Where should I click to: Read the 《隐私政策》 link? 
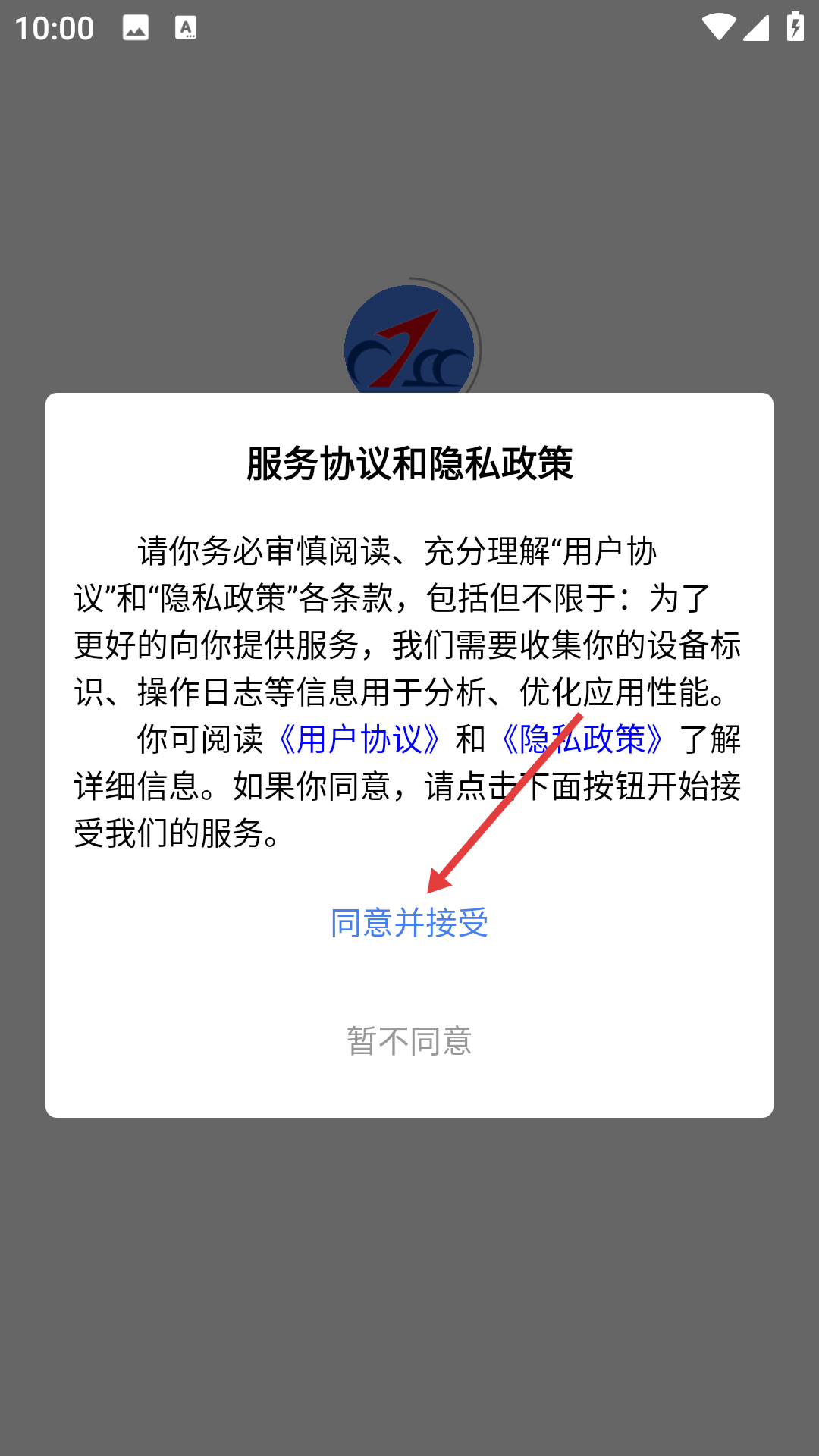point(583,739)
